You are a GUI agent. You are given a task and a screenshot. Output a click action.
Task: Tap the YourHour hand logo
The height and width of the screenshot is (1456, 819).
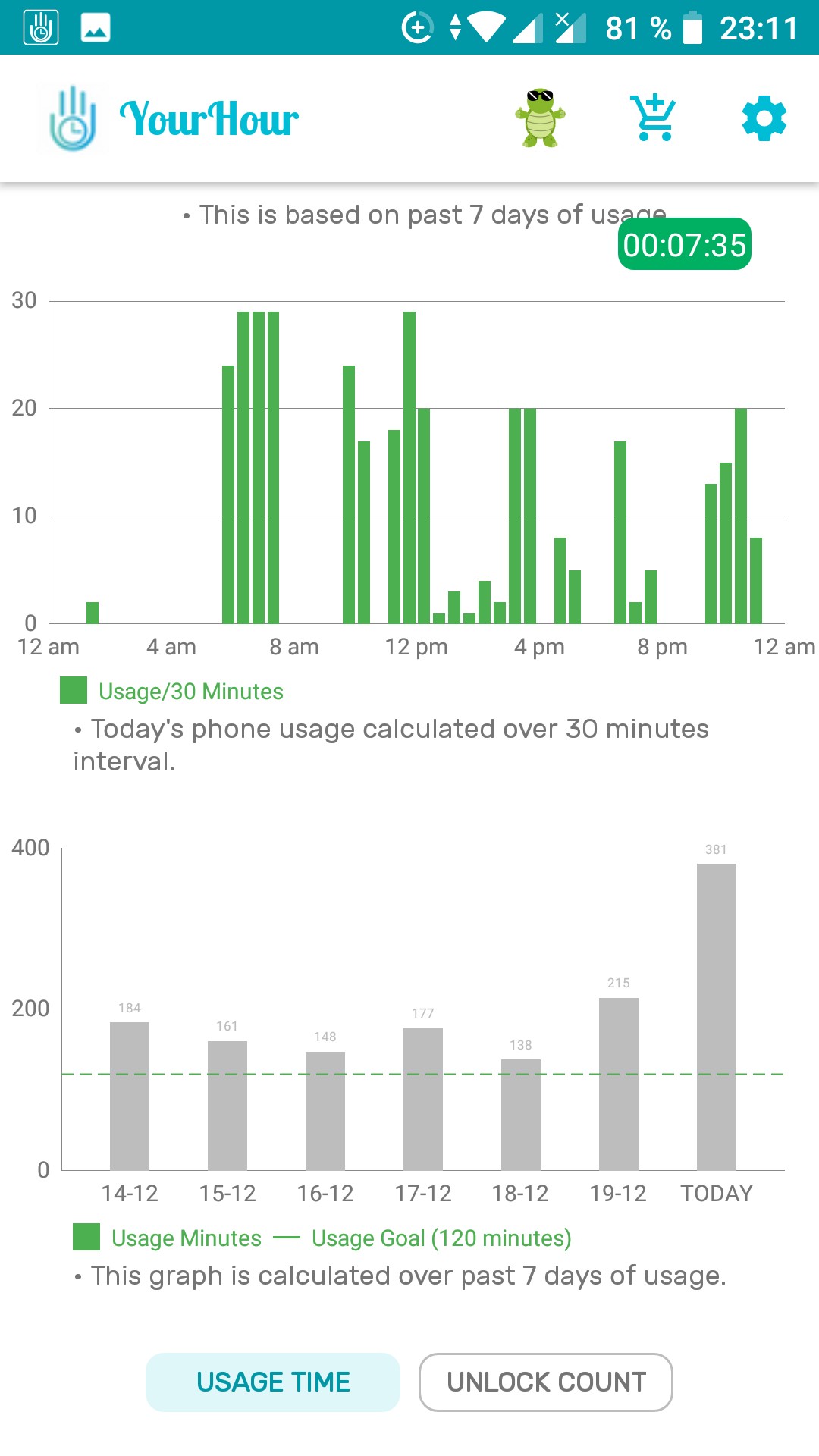click(x=73, y=118)
